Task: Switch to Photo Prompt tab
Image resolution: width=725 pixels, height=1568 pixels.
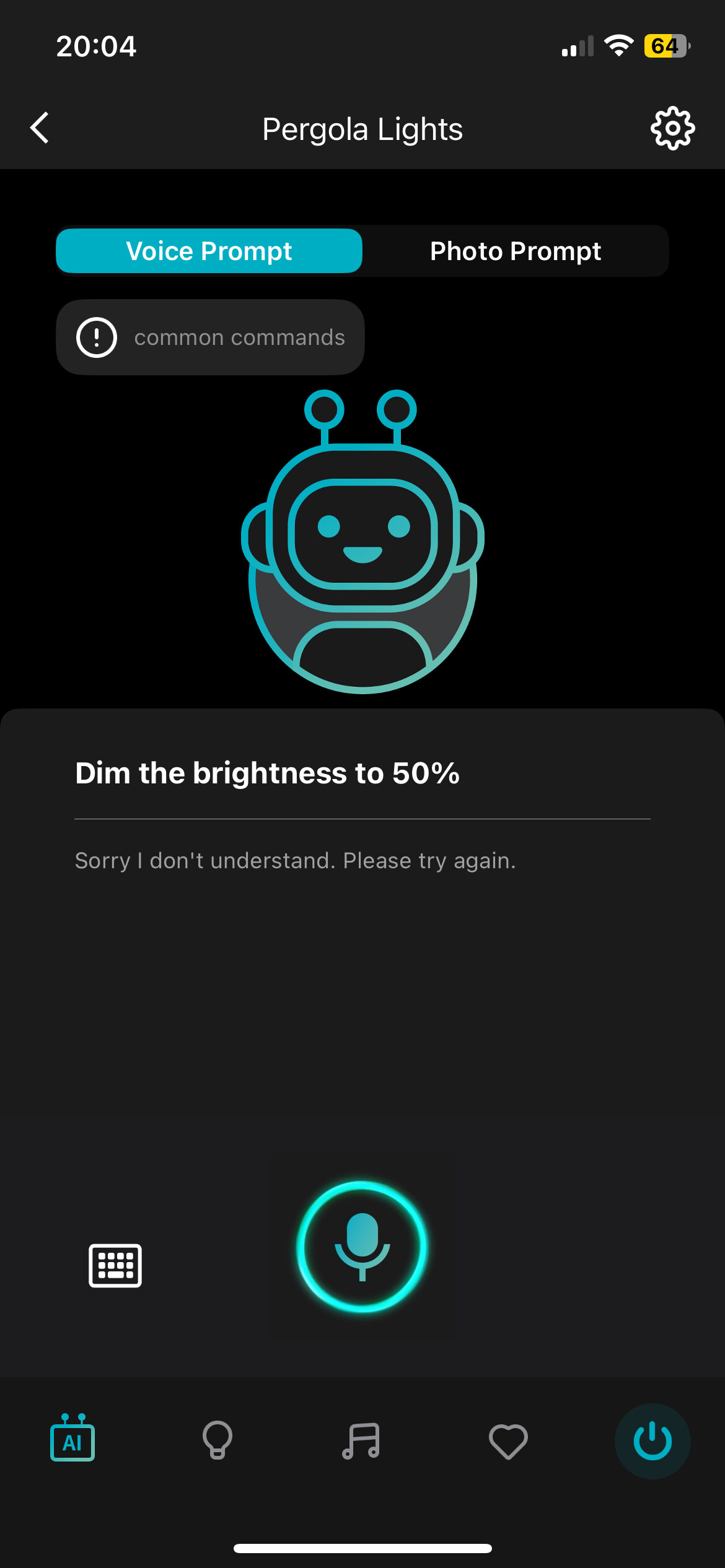Action: click(x=515, y=251)
